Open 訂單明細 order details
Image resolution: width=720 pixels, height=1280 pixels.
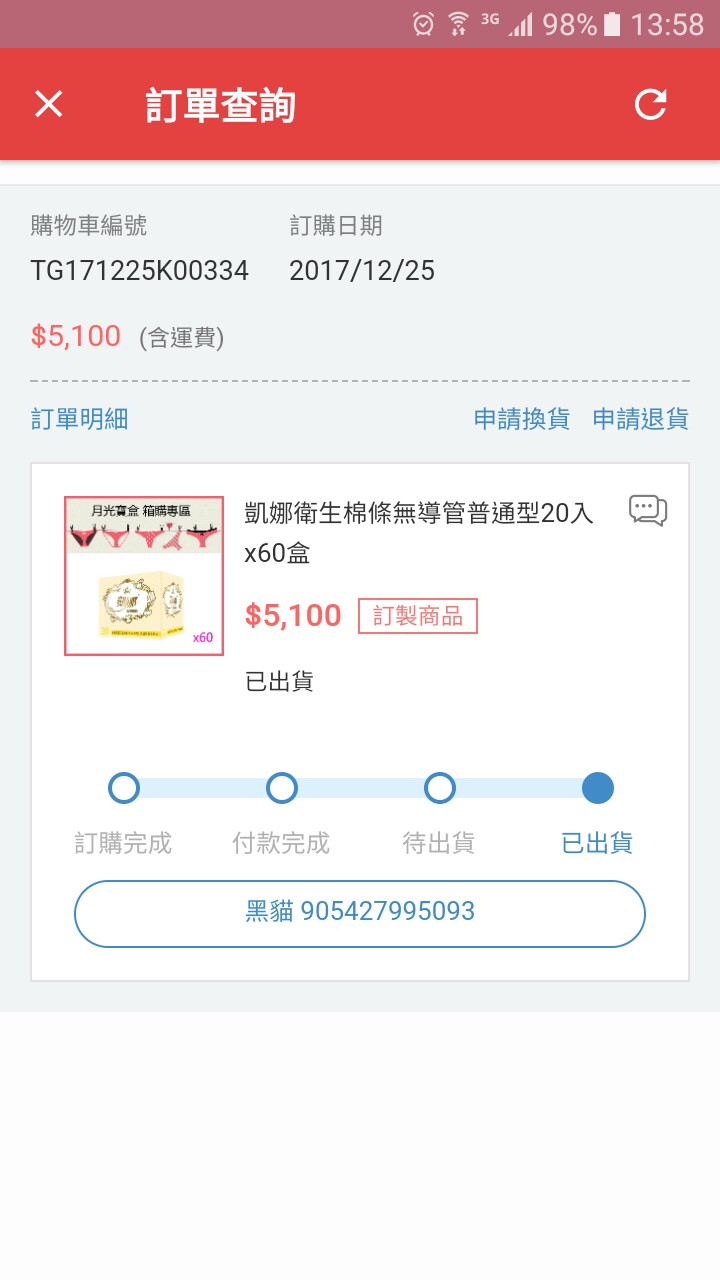[x=79, y=419]
